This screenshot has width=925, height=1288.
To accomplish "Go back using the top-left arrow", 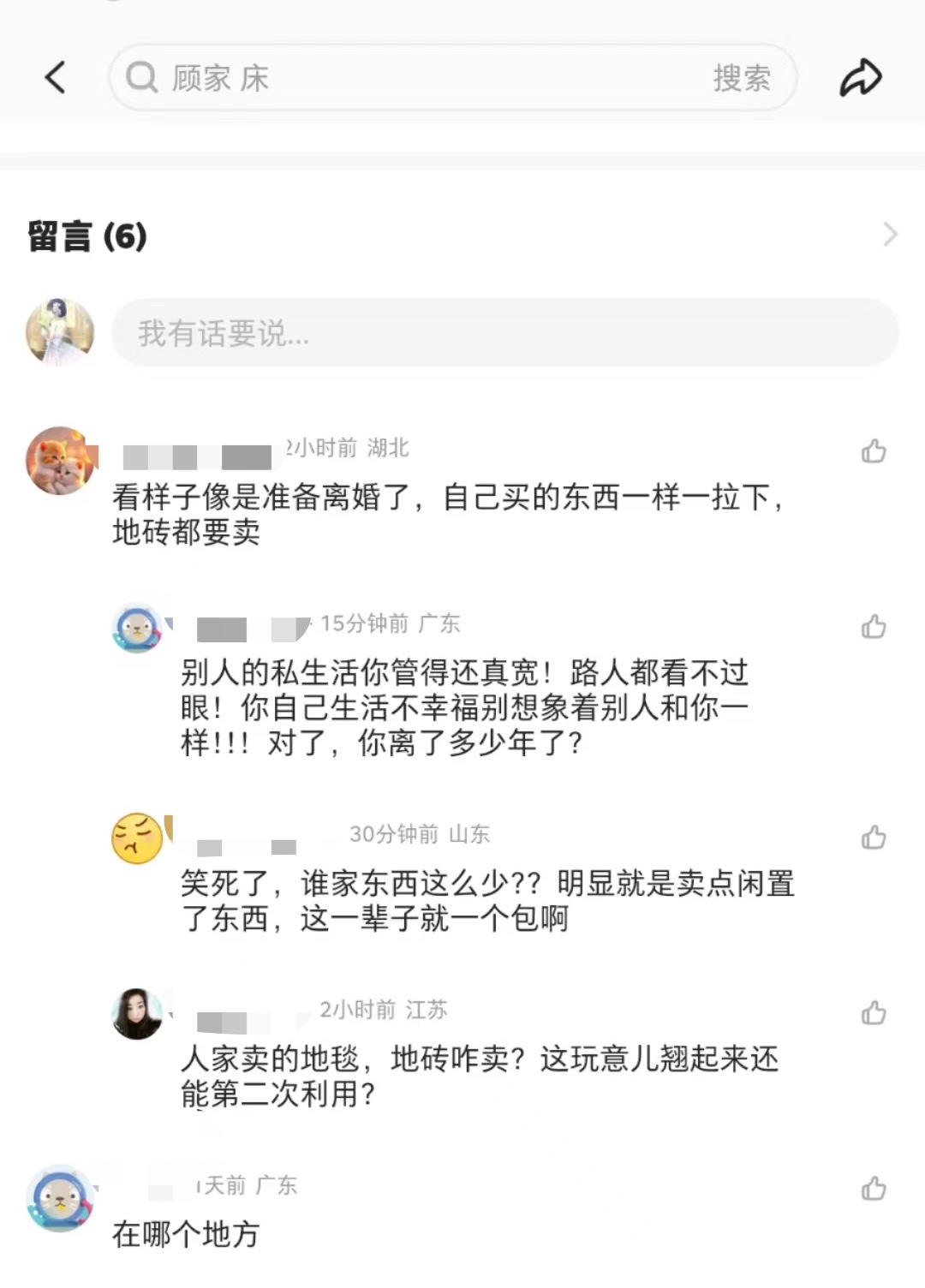I will (x=55, y=78).
